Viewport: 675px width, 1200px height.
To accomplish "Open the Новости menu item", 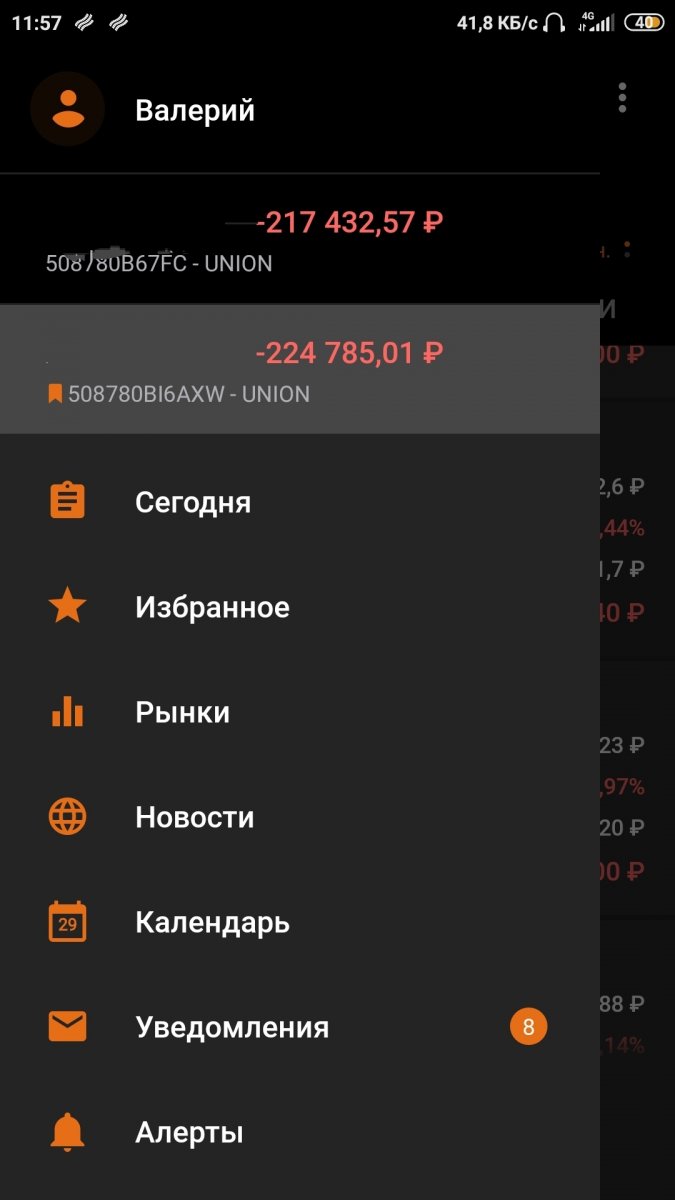I will tap(300, 817).
